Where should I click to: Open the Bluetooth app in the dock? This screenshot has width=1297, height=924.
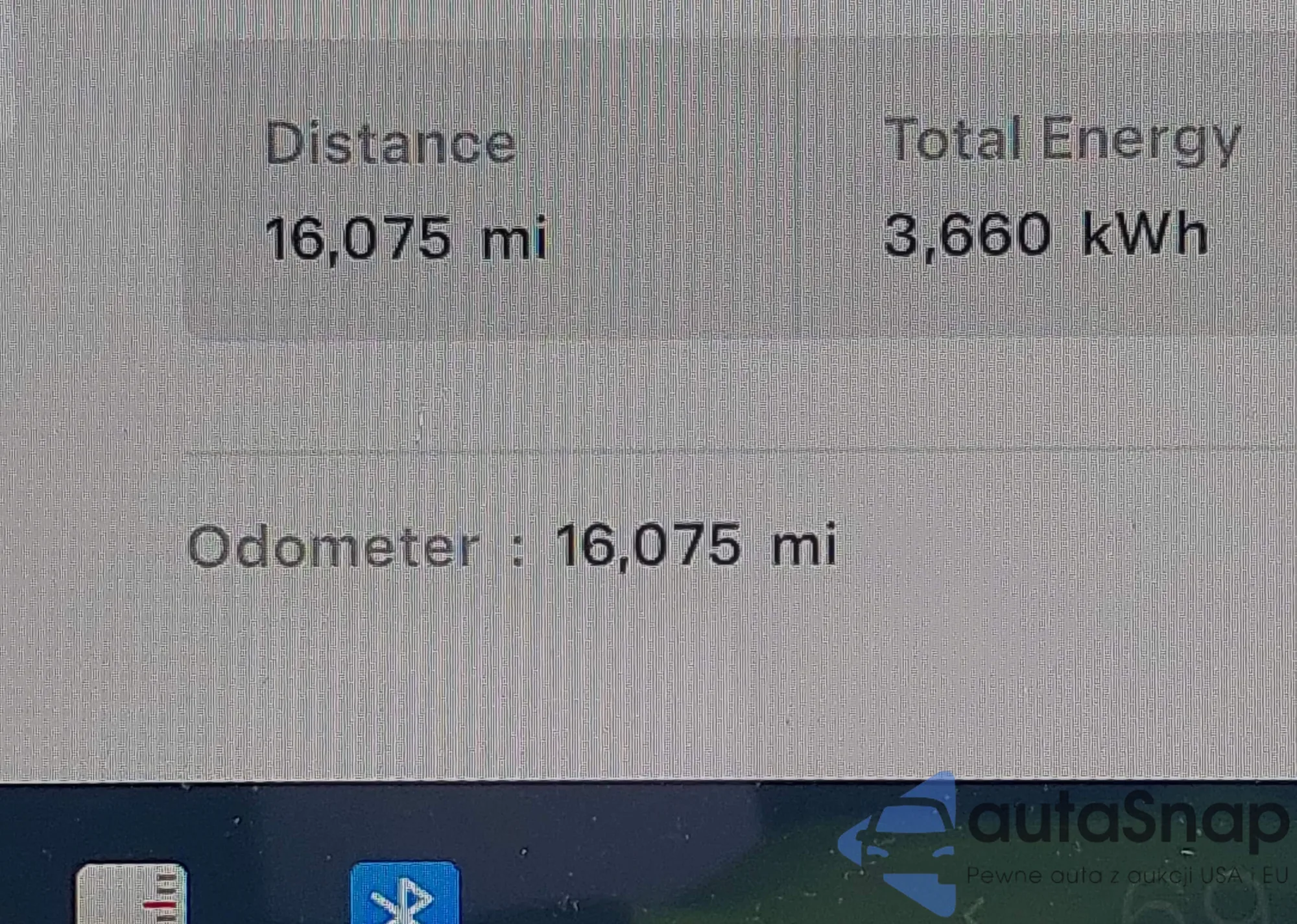(404, 894)
